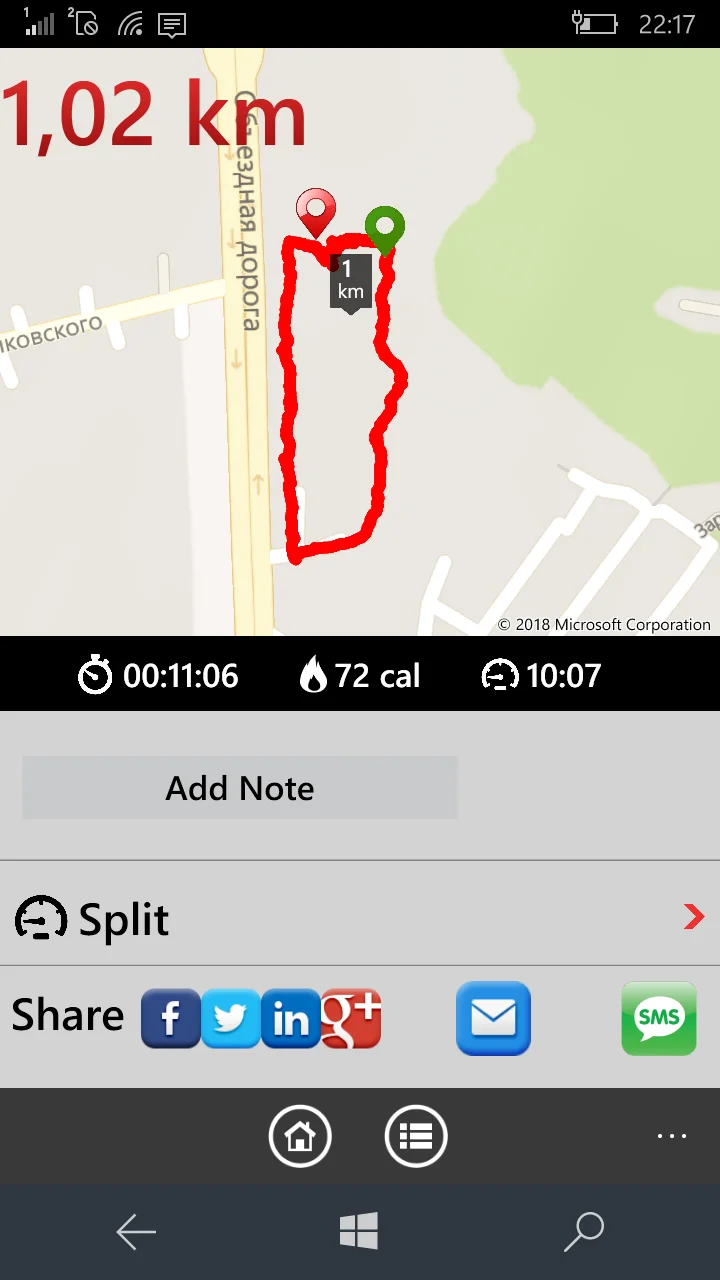Open the activity list view
720x1280 pixels.
(416, 1136)
